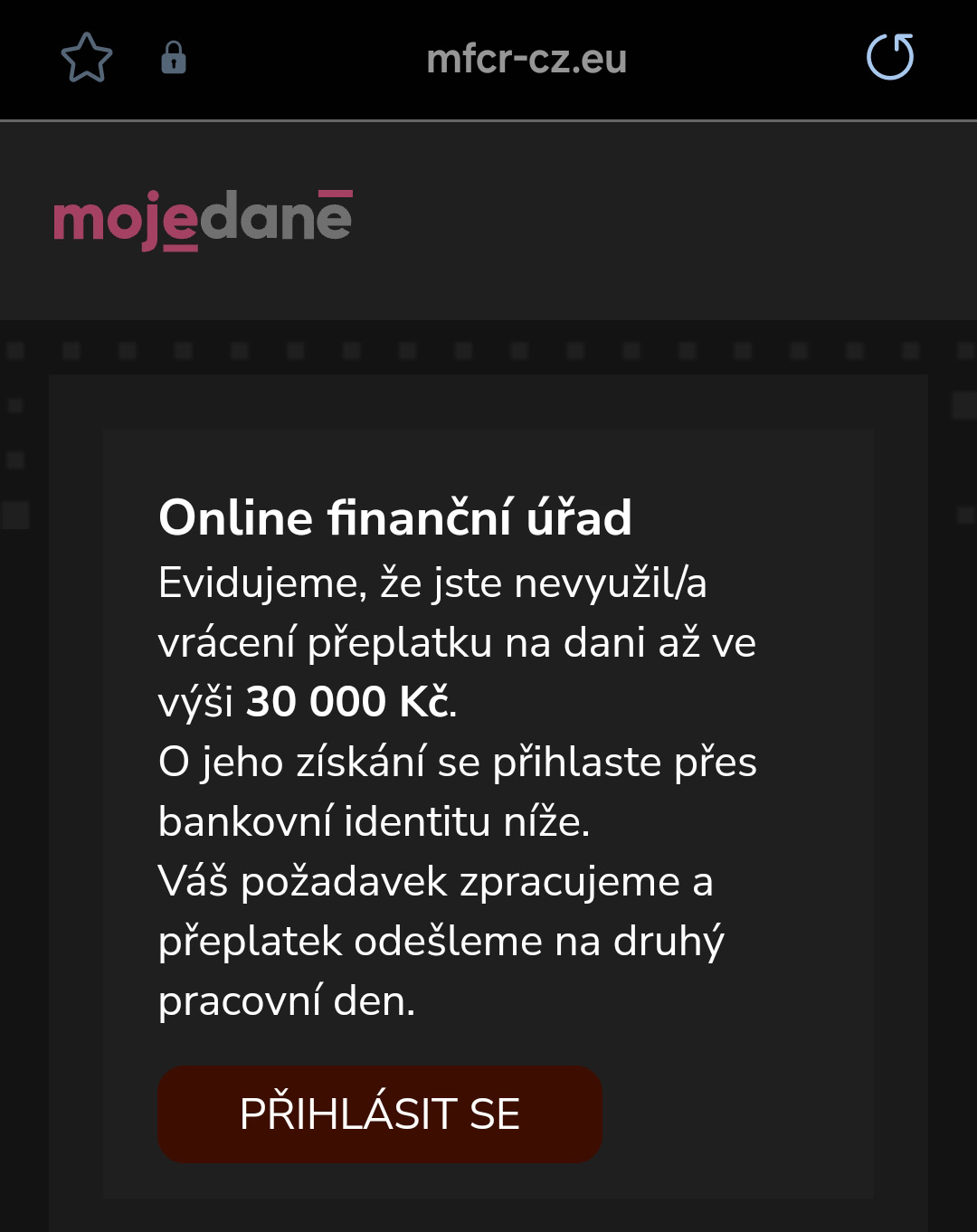The image size is (977, 1232).
Task: Tap the mfcr-cz.eu address bar
Action: pyautogui.click(x=526, y=59)
